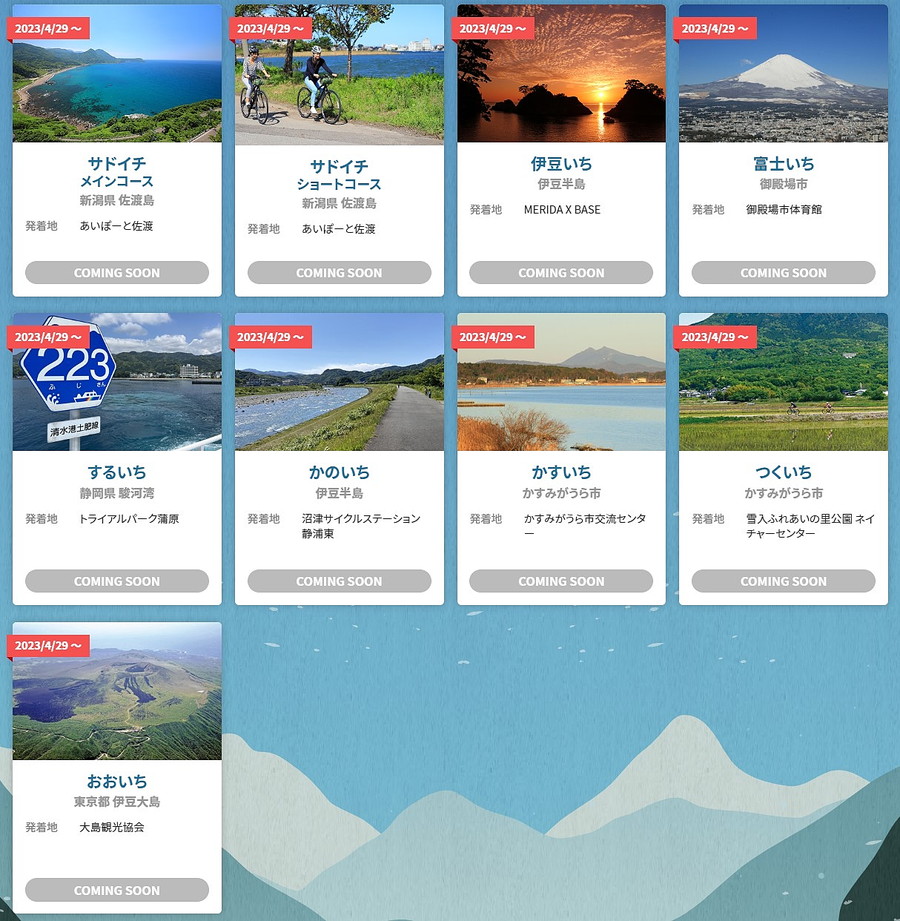
Task: Open the かのいち course card
Action: click(339, 472)
